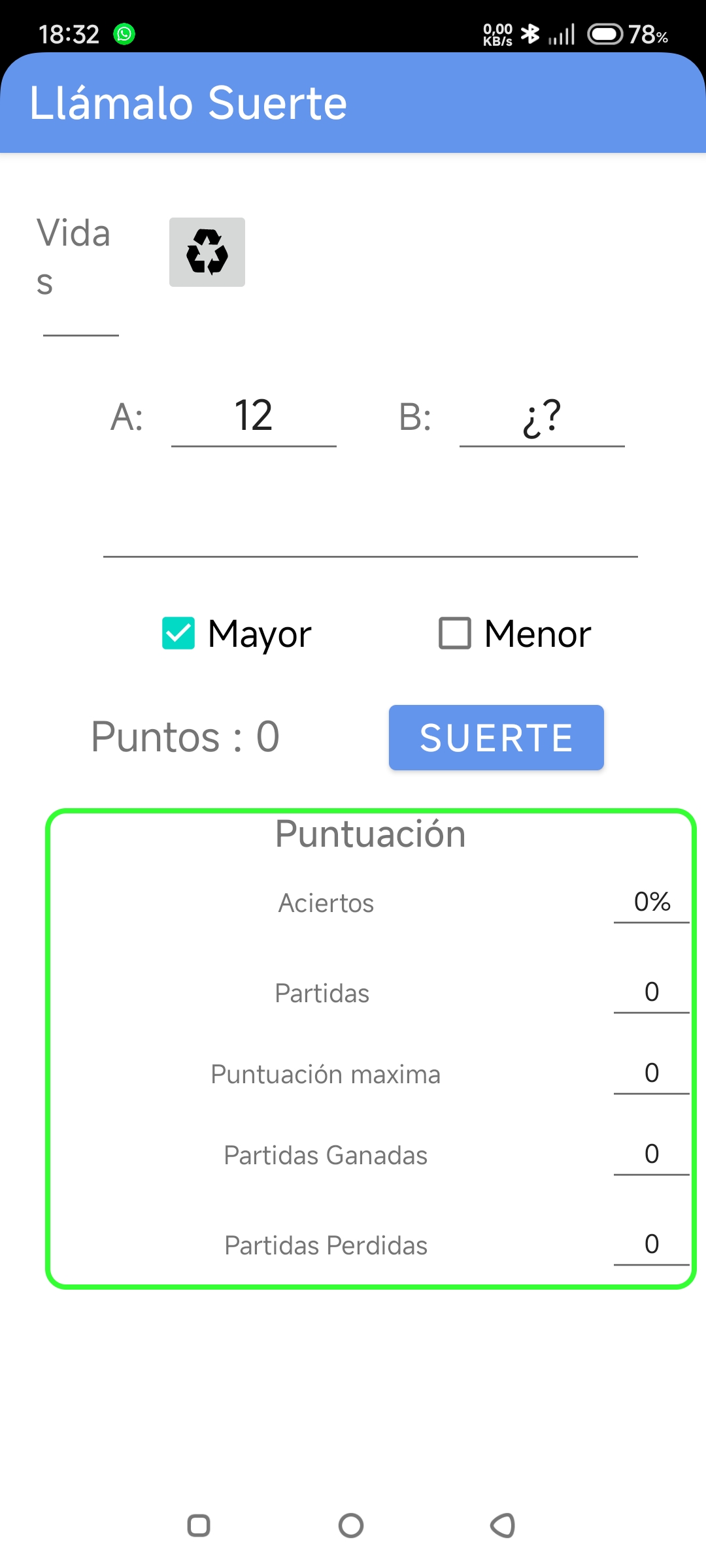Tap the B field showing ¿?
The width and height of the screenshot is (706, 1568).
click(542, 417)
